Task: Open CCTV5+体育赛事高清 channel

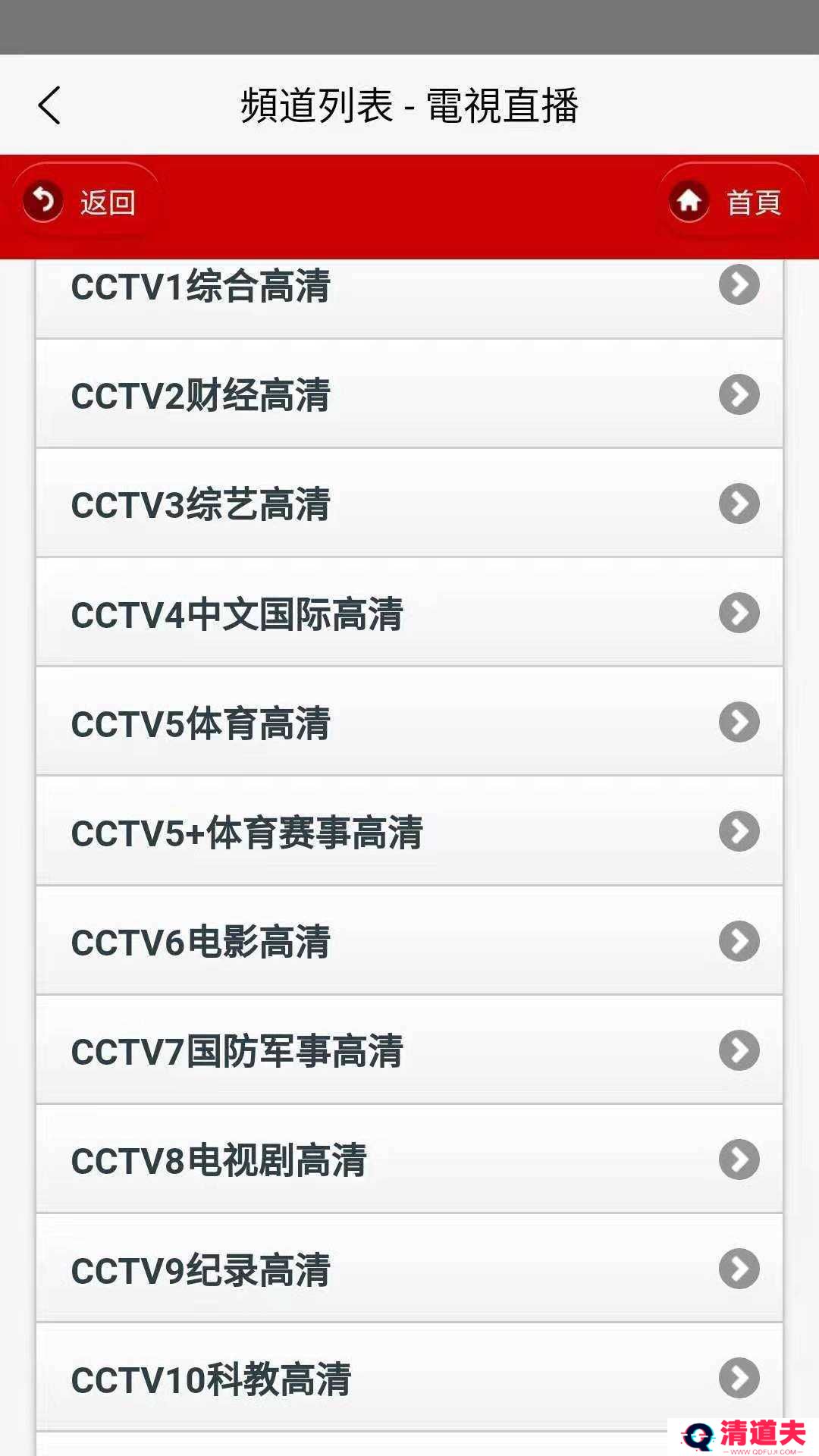Action: tap(409, 832)
